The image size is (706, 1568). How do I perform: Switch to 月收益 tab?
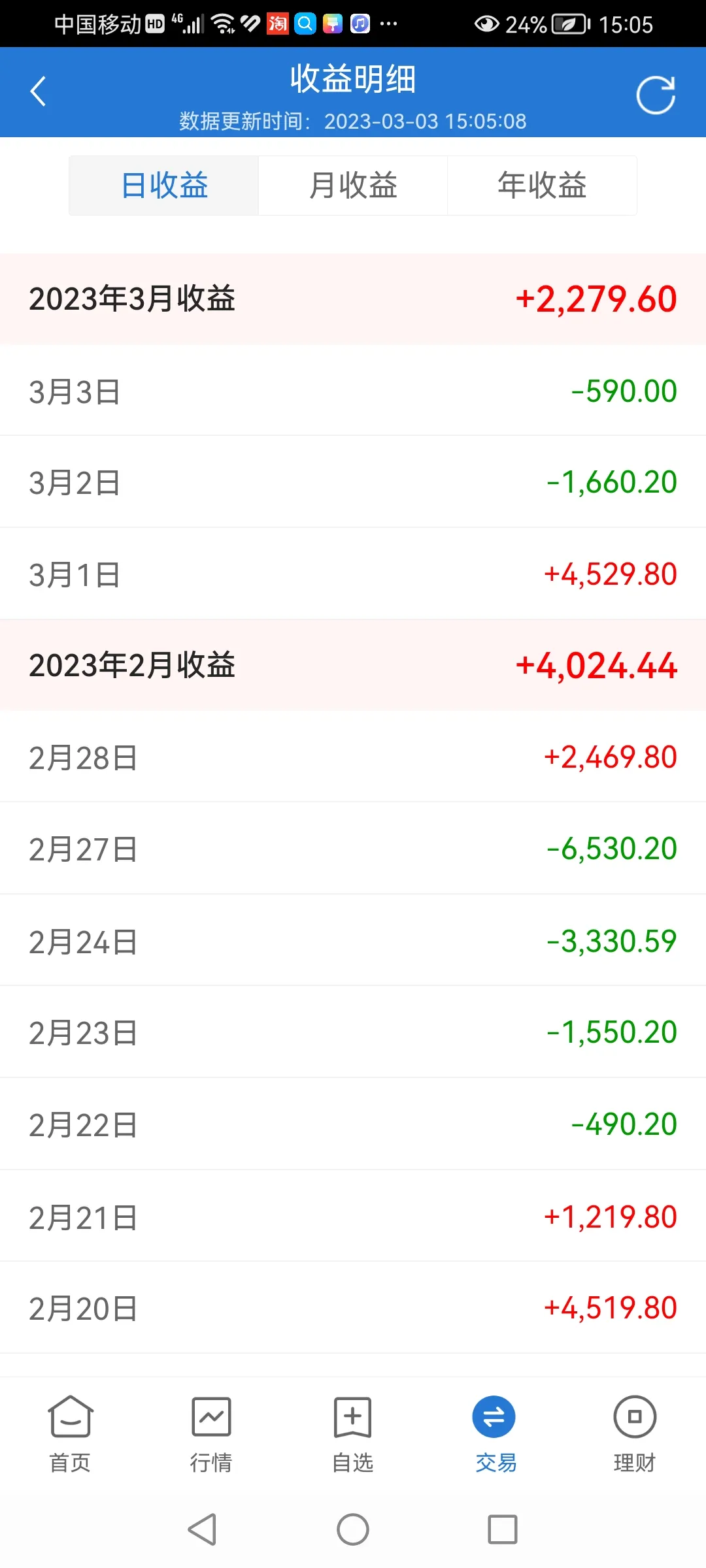pyautogui.click(x=353, y=186)
